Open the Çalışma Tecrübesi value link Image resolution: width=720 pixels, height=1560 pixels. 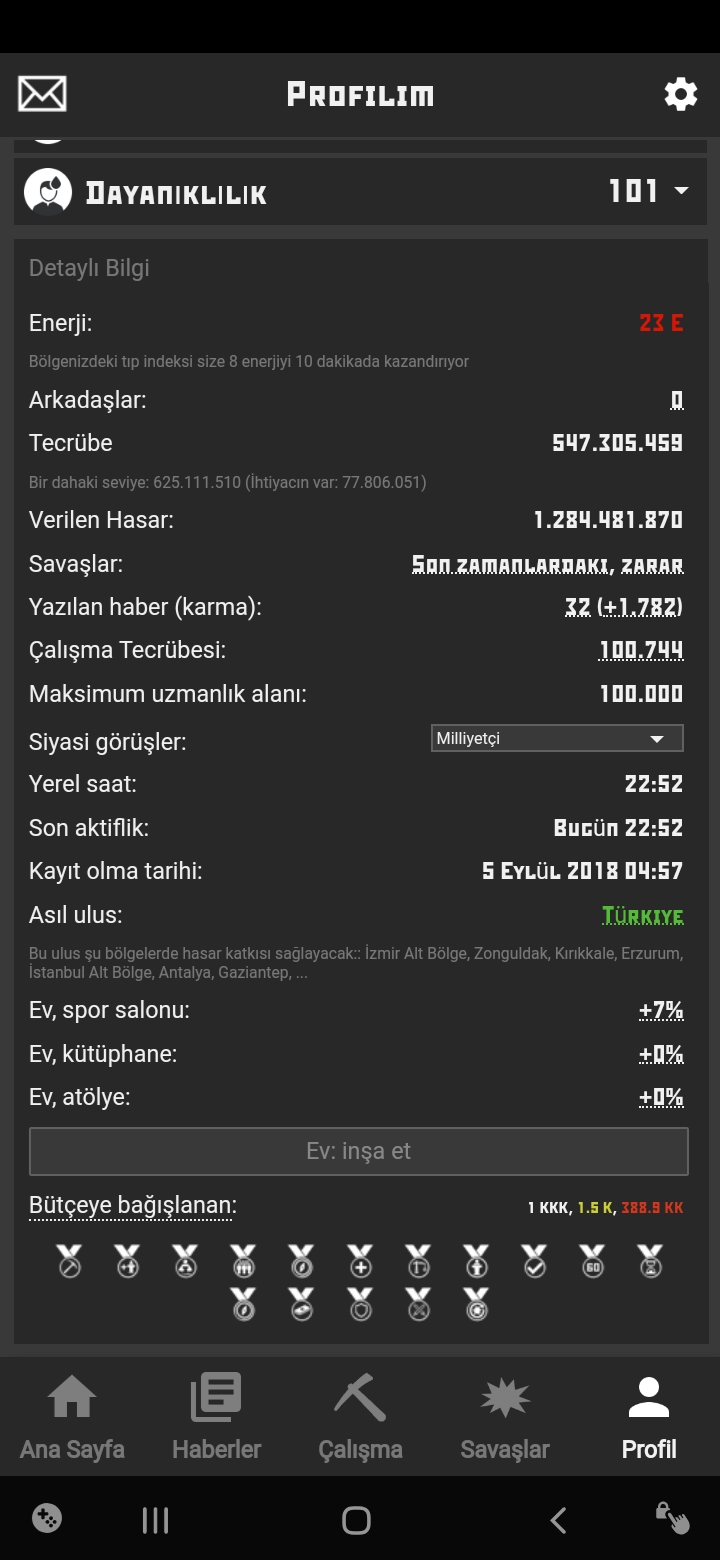(641, 651)
